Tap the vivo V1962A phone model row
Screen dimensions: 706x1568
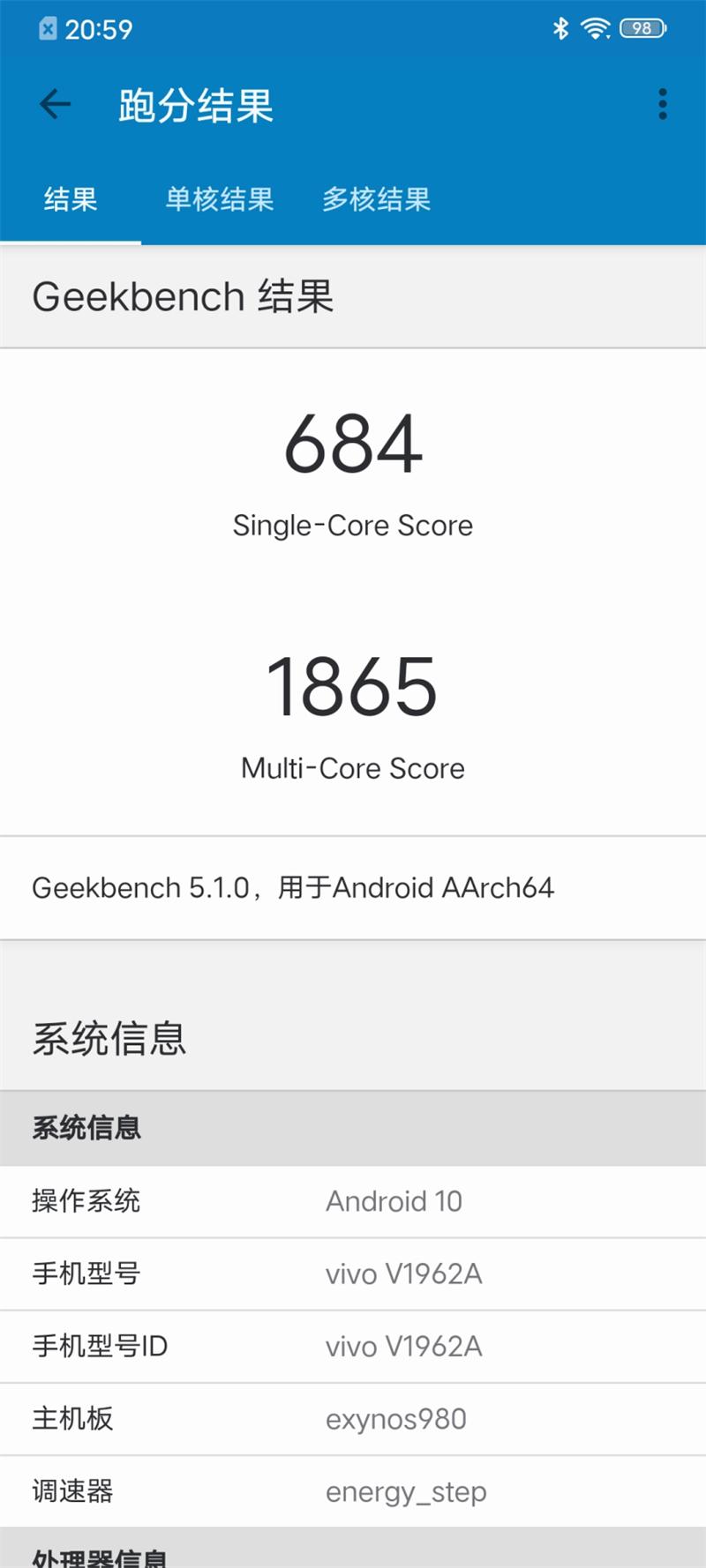[353, 1273]
